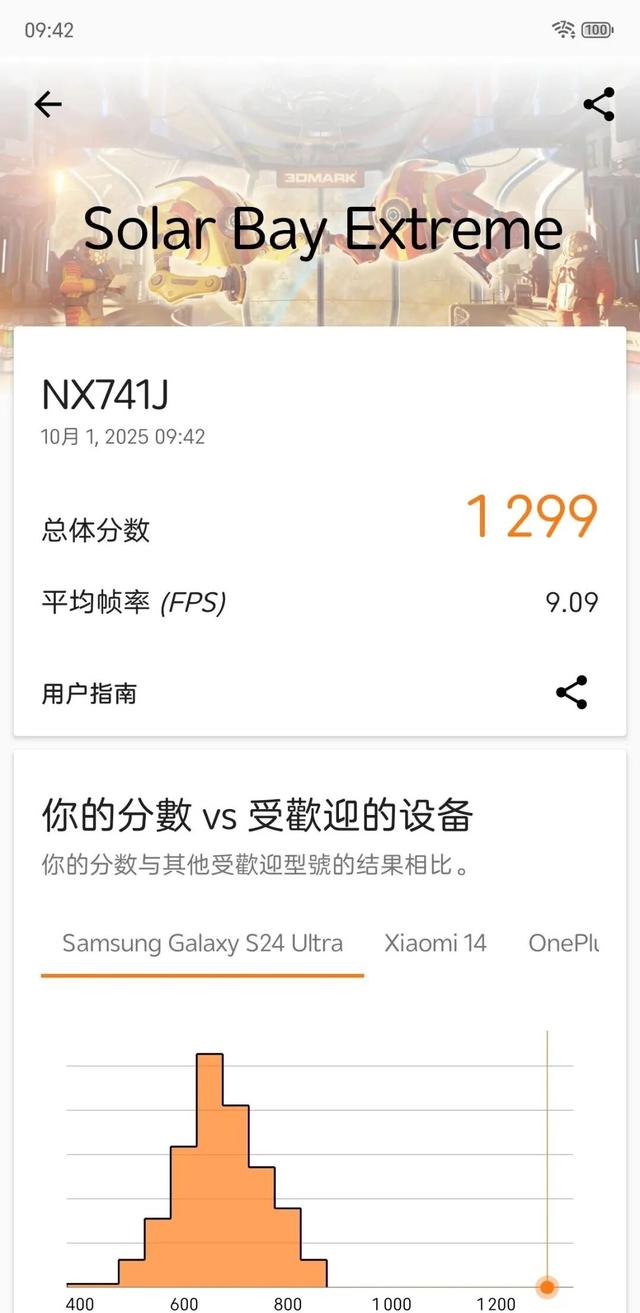The image size is (640, 1313).
Task: Share the Solar Bay Extreme result from the header
Action: (x=598, y=104)
